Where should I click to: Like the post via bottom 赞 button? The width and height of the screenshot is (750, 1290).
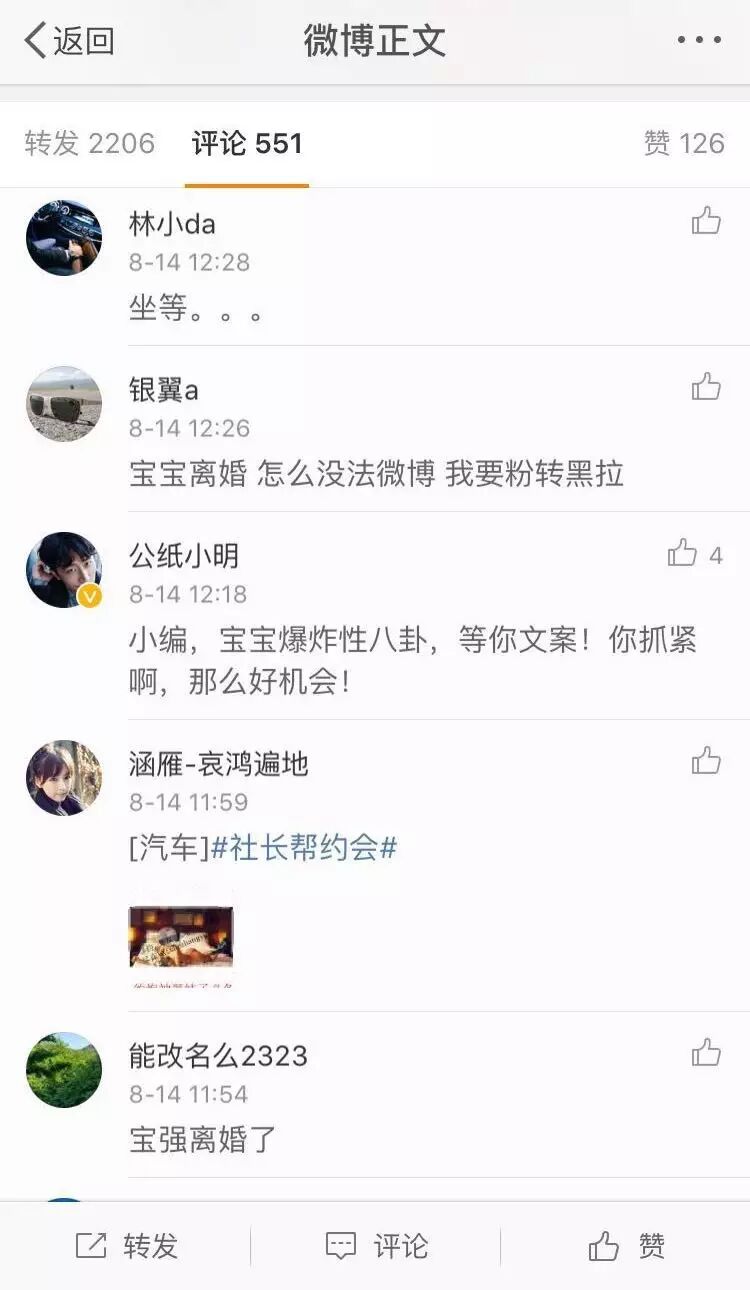(626, 1246)
